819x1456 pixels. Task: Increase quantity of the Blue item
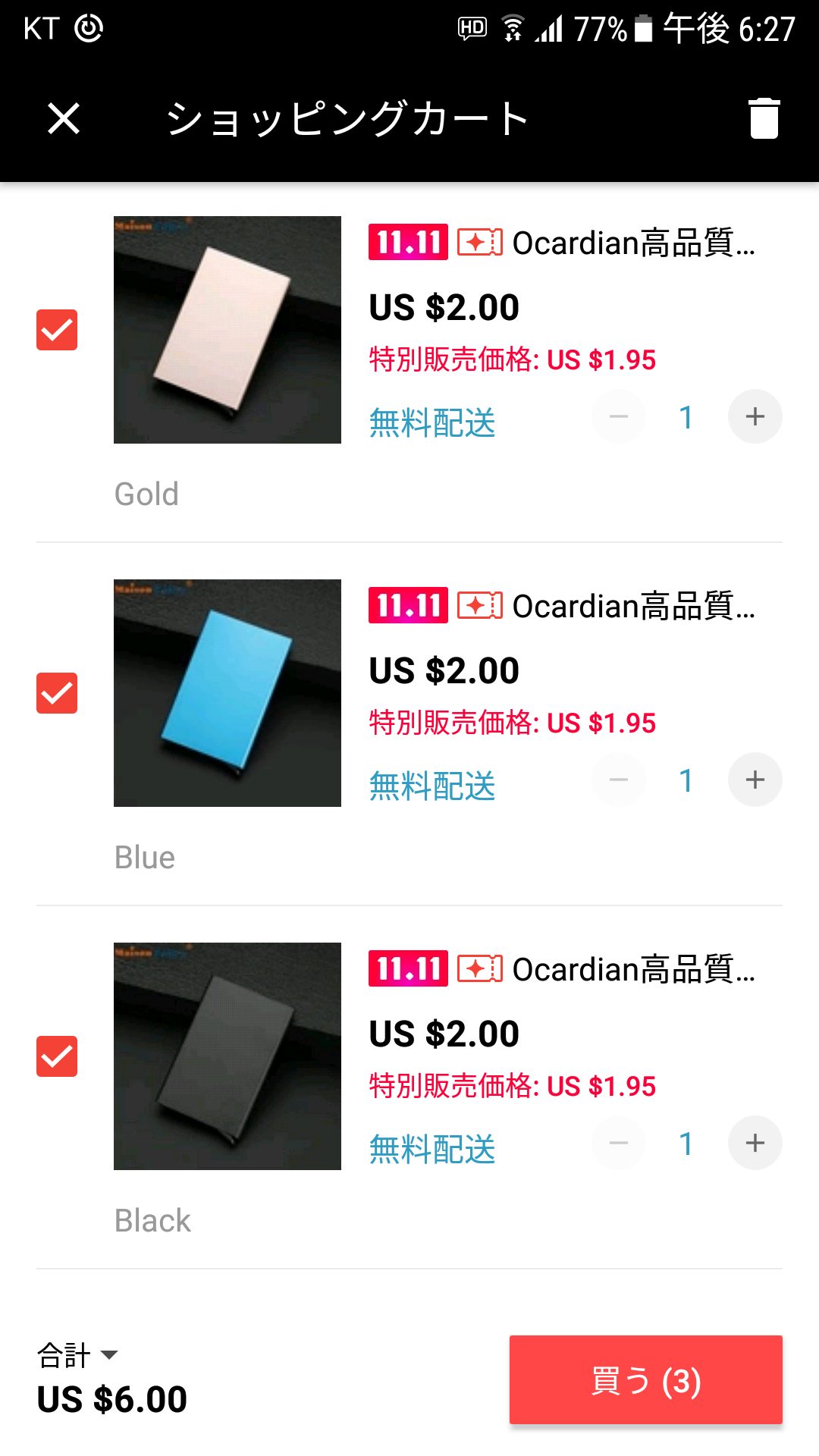[755, 780]
